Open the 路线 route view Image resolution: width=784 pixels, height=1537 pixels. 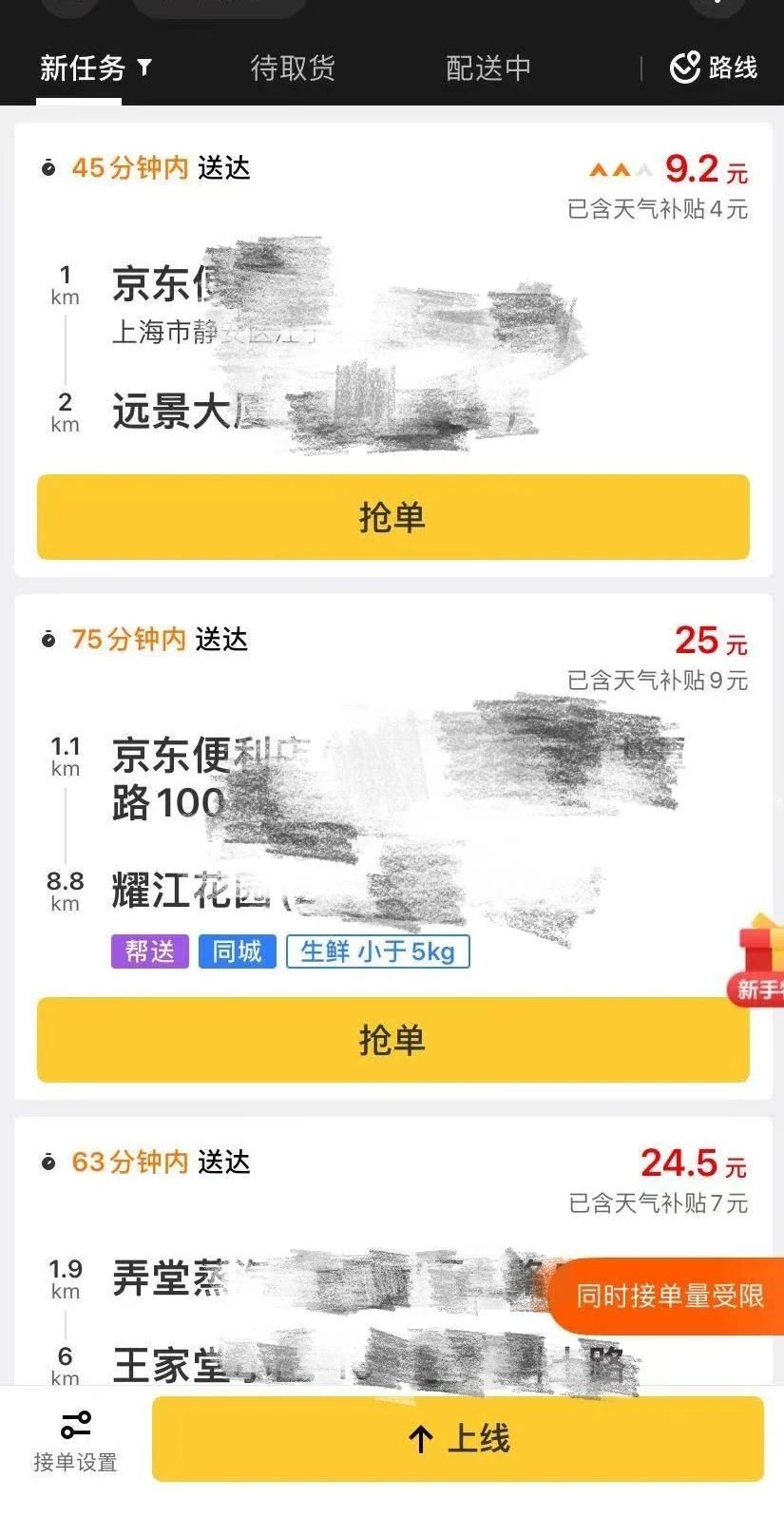click(714, 68)
